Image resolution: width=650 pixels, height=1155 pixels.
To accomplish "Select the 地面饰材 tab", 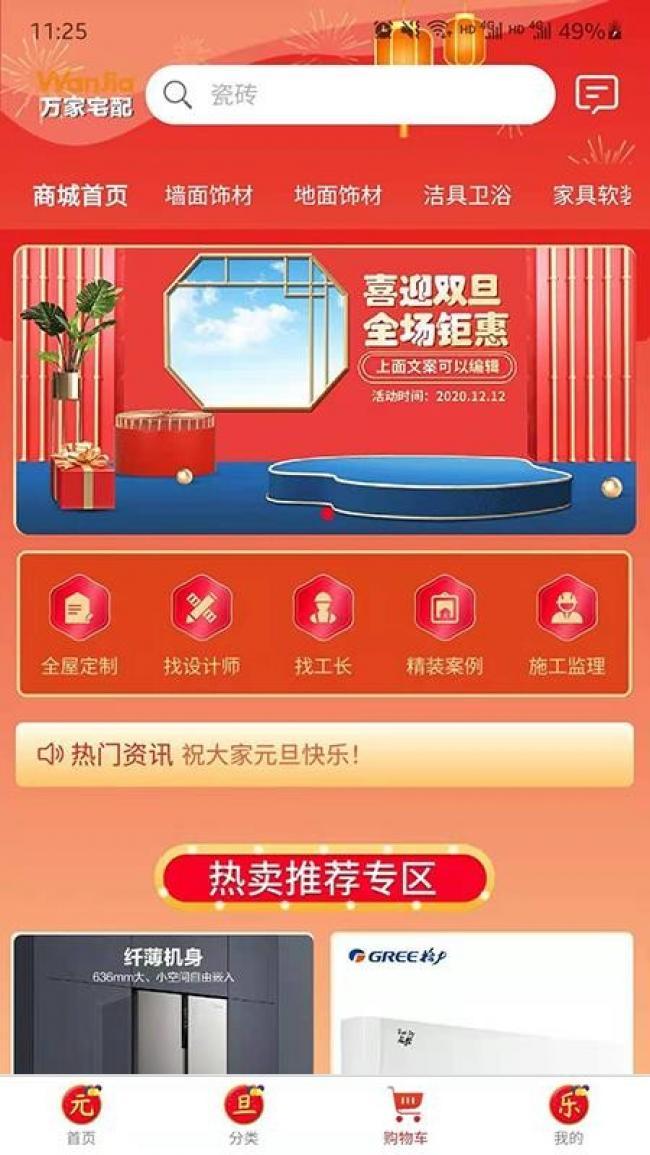I will pyautogui.click(x=338, y=195).
